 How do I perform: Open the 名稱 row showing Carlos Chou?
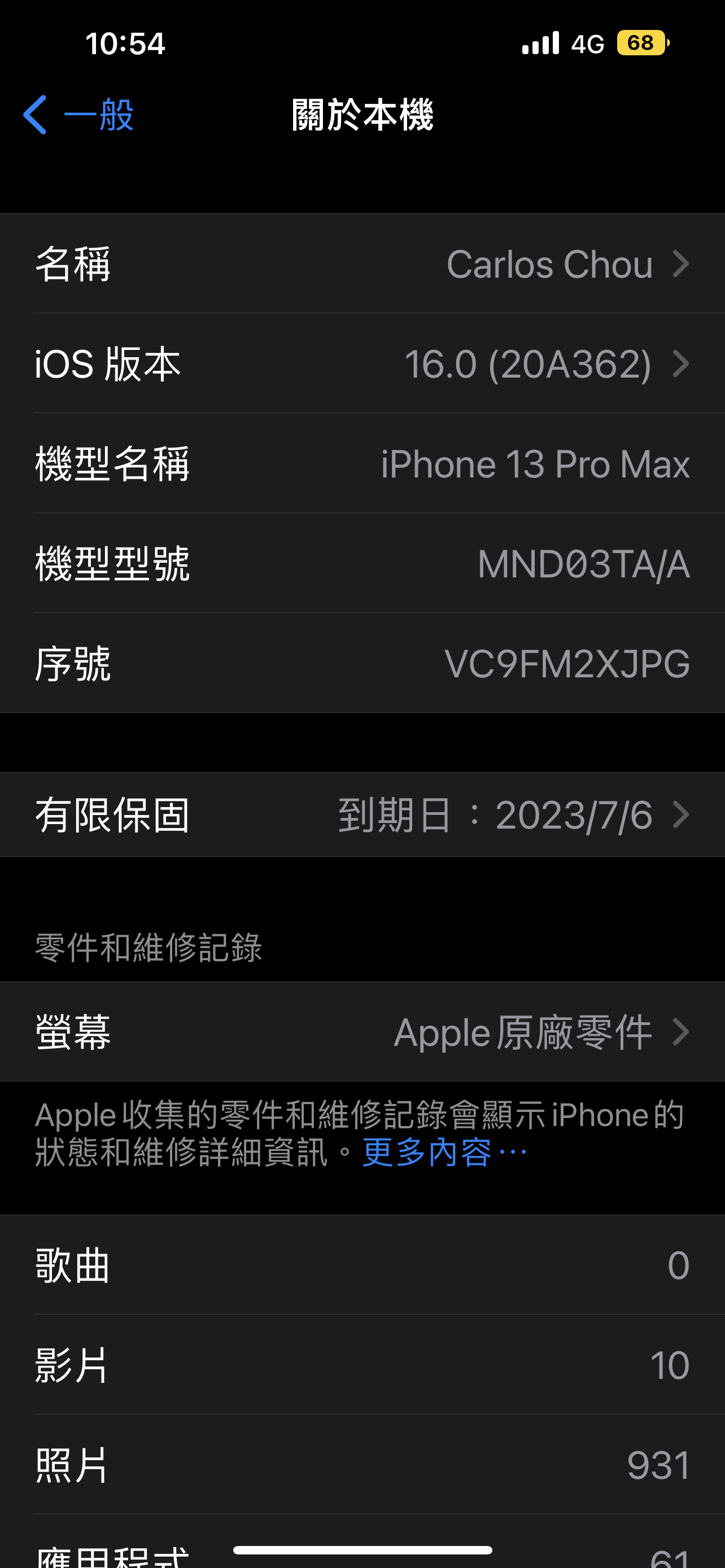click(x=362, y=264)
